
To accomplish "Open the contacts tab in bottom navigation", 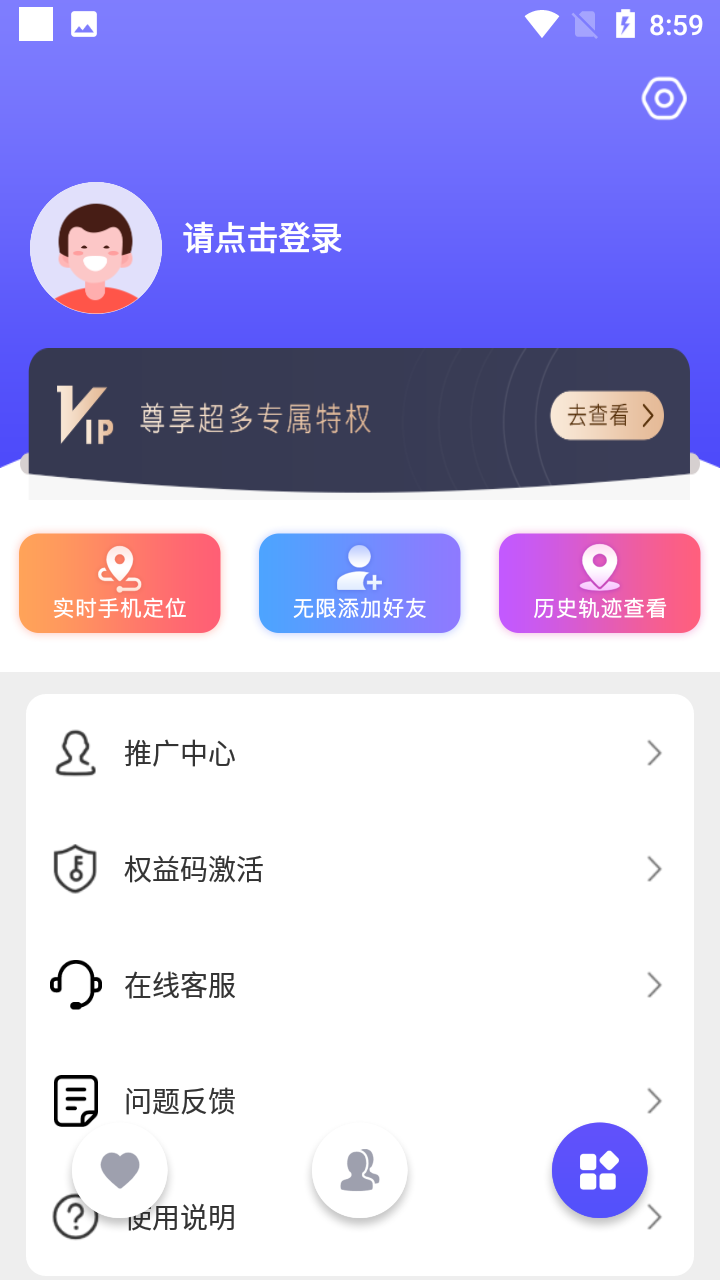I will coord(360,1170).
